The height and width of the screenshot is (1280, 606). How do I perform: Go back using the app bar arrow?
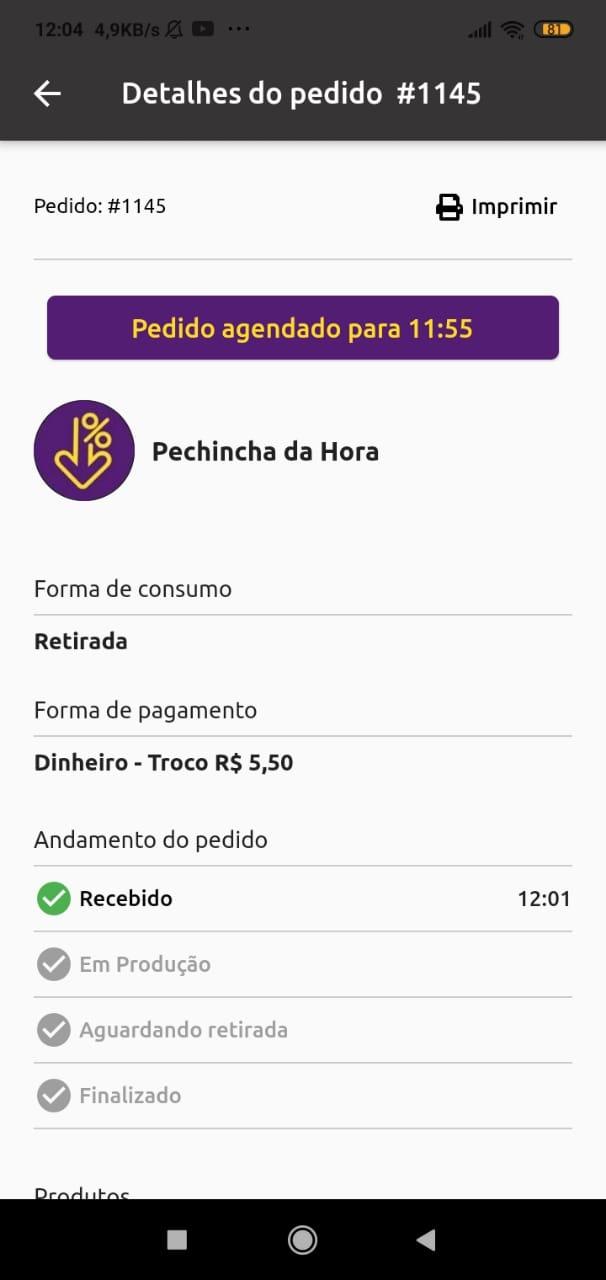47,94
